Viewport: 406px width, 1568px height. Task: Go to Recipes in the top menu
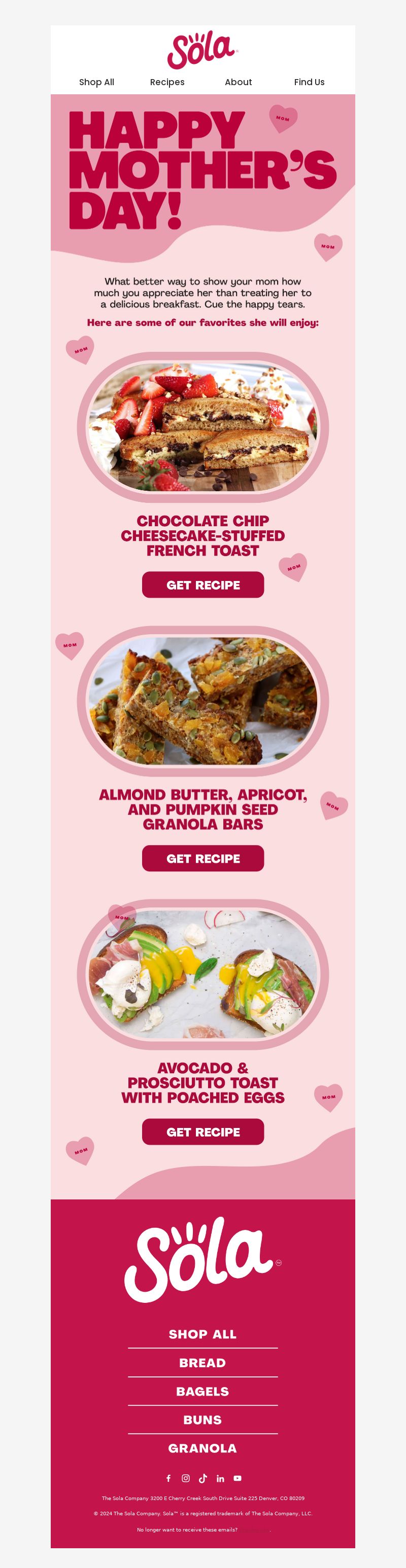[x=167, y=82]
